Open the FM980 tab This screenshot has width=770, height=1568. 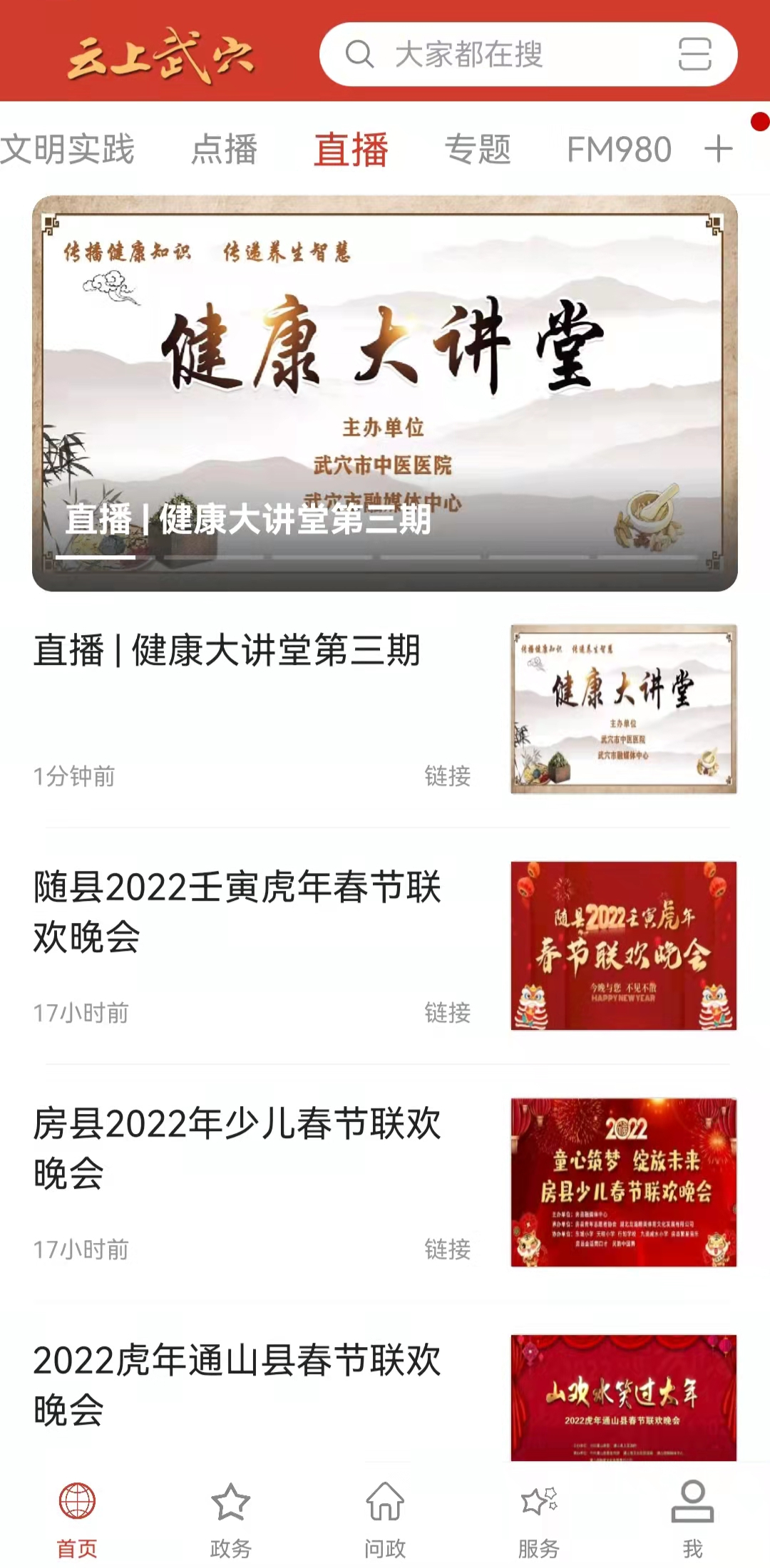pos(619,150)
